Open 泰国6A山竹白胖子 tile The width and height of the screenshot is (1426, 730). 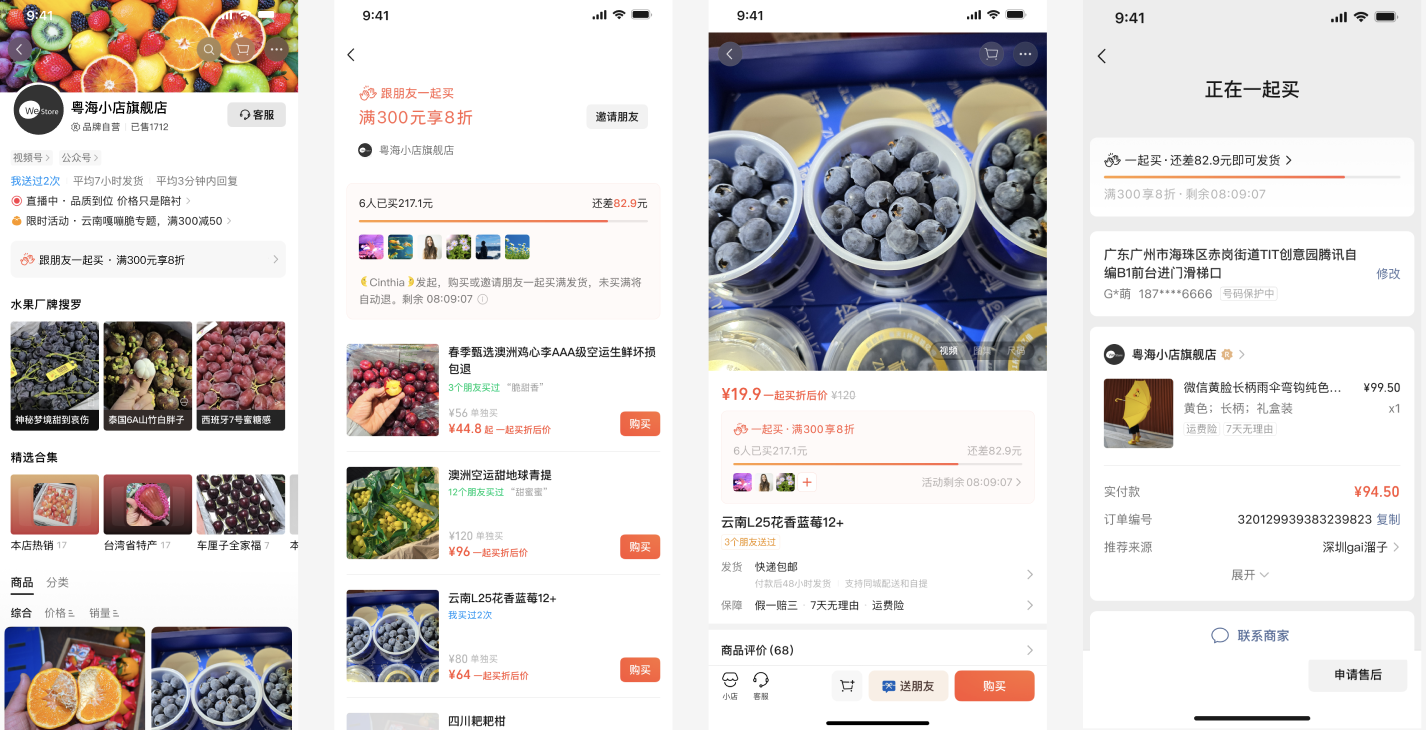pos(148,375)
